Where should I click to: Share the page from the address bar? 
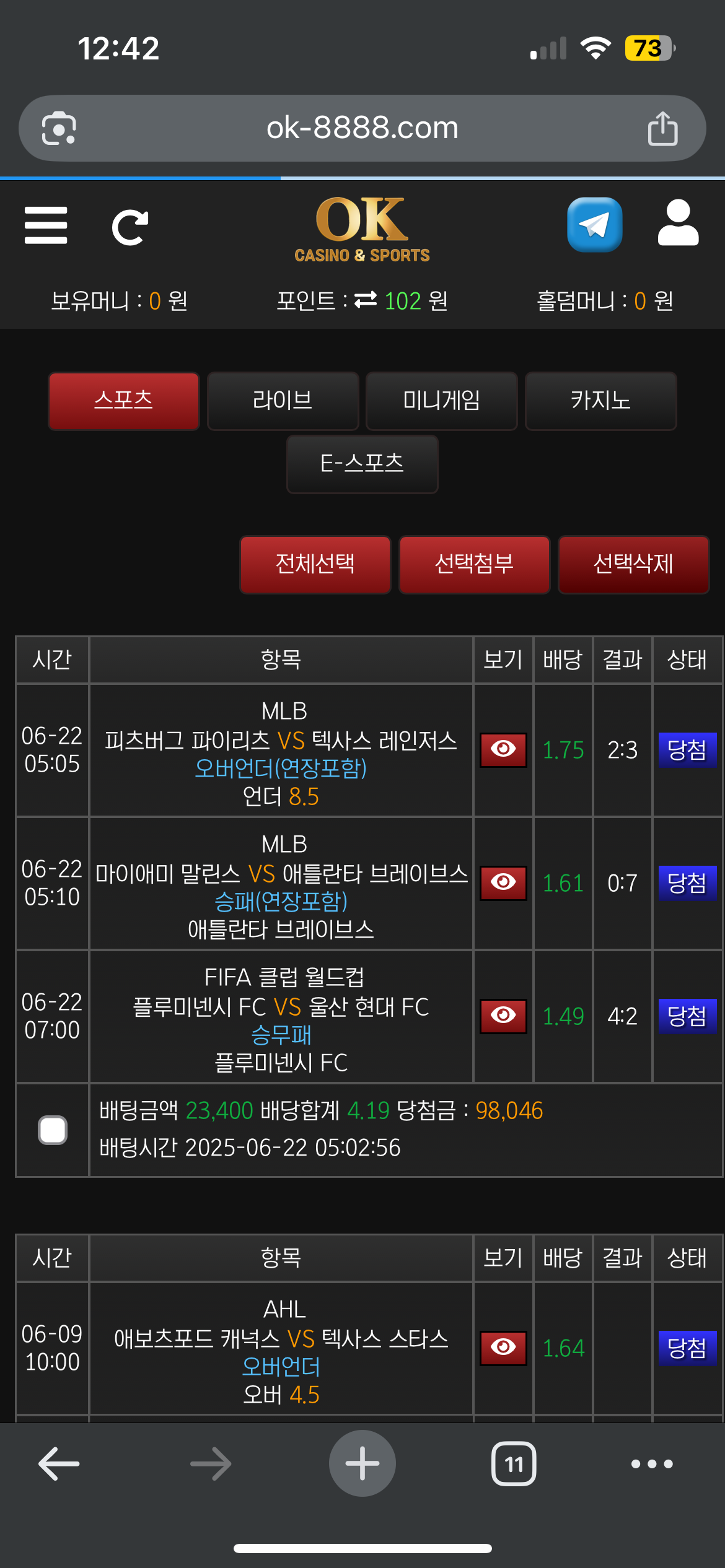click(x=662, y=128)
